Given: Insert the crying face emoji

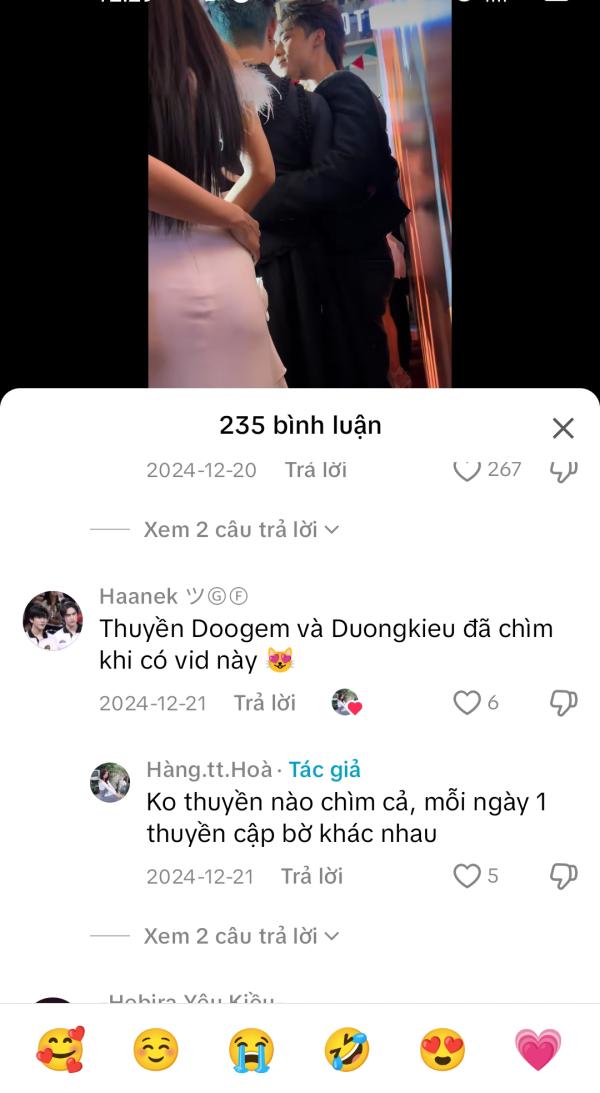Looking at the screenshot, I should tap(251, 1049).
